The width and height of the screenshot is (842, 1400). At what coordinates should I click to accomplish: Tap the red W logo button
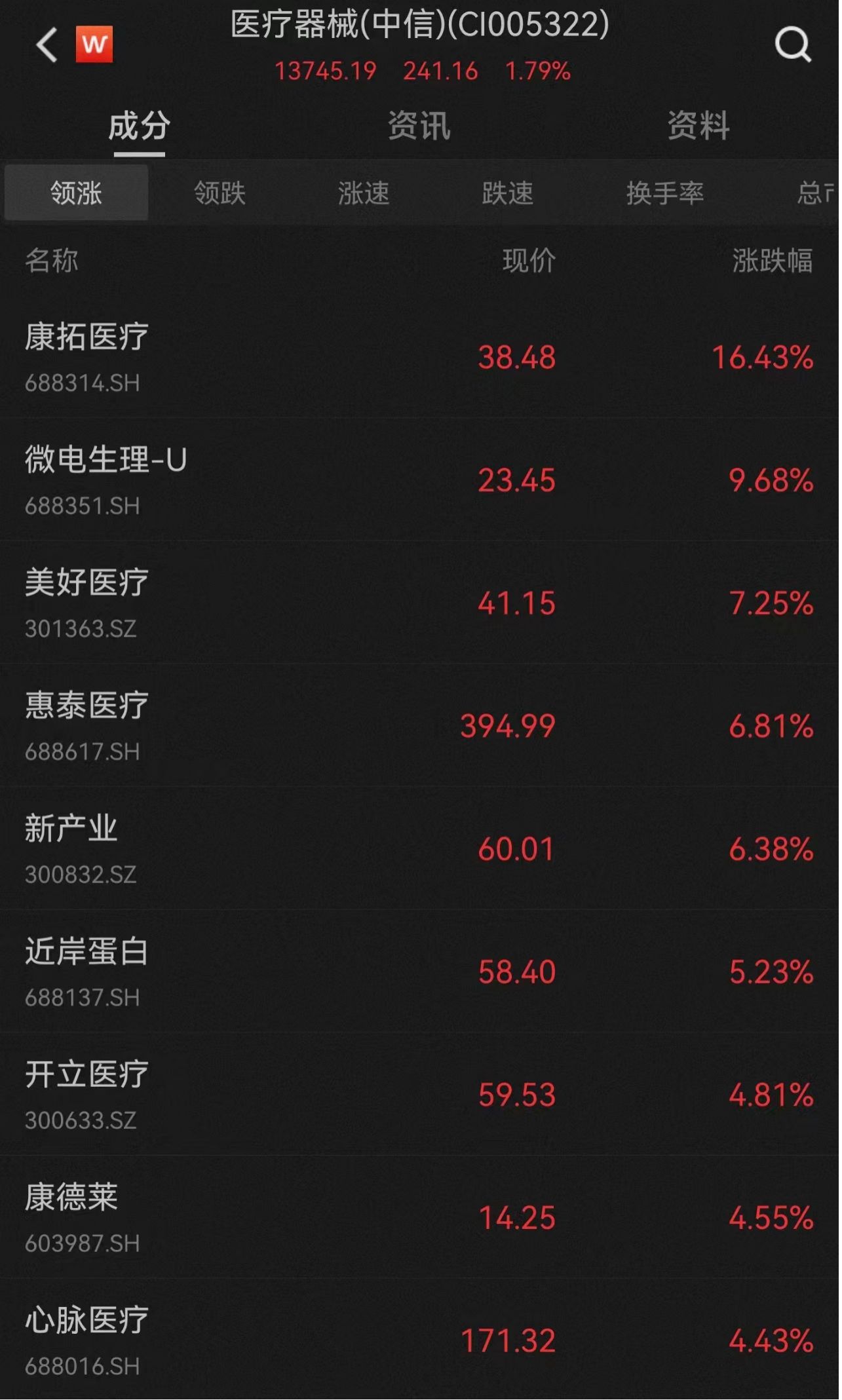click(x=94, y=45)
